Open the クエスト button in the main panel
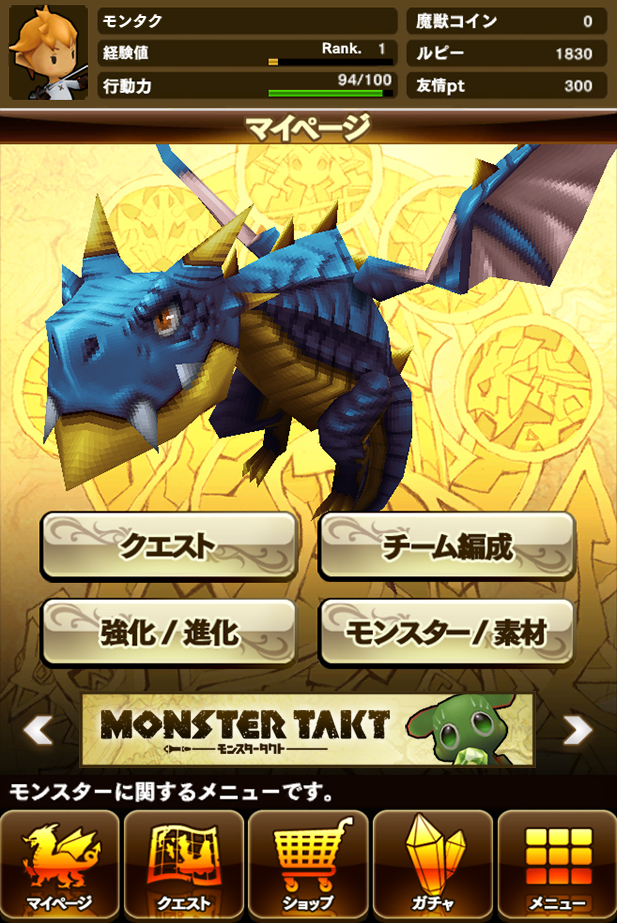Viewport: 617px width, 923px height. pos(168,546)
